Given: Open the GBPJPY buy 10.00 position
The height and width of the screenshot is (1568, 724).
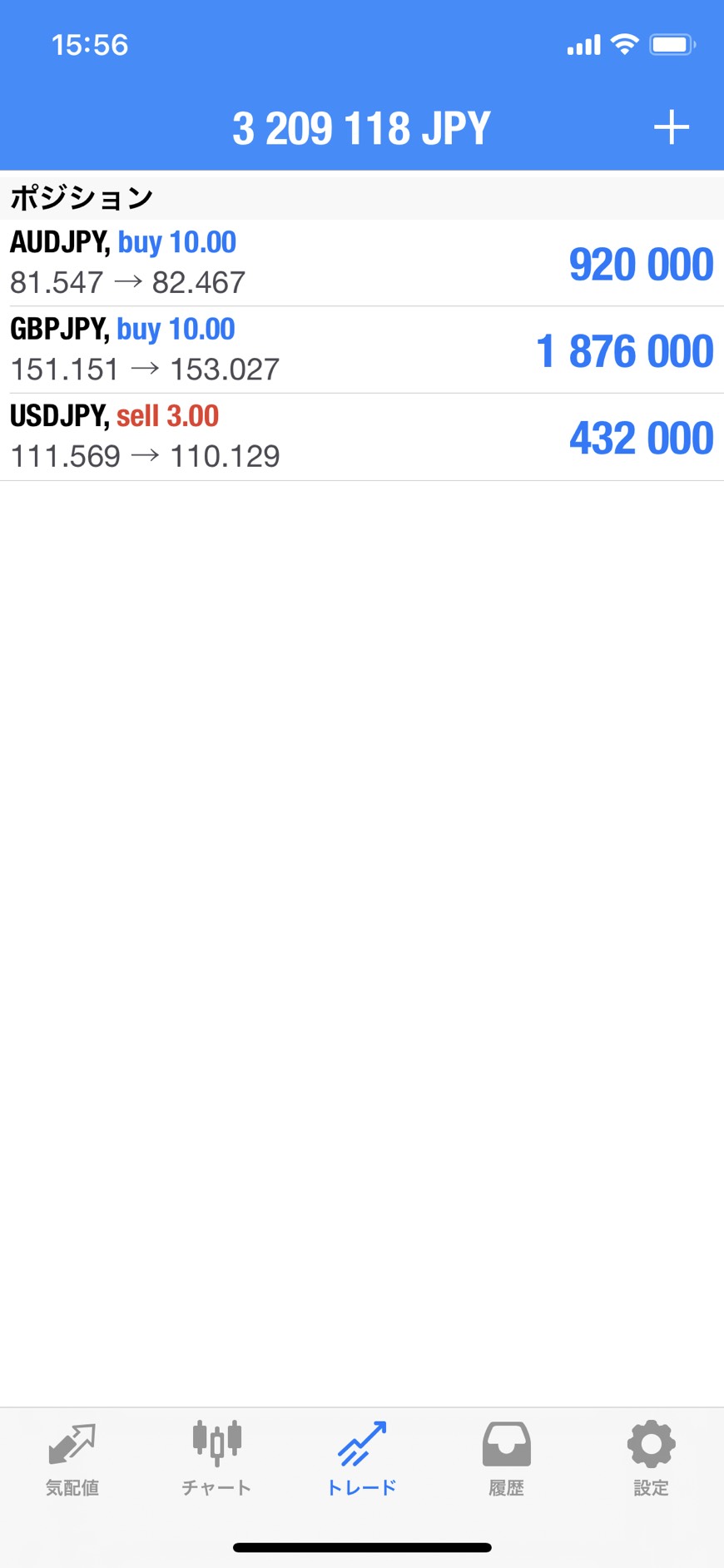Looking at the screenshot, I should click(x=361, y=350).
